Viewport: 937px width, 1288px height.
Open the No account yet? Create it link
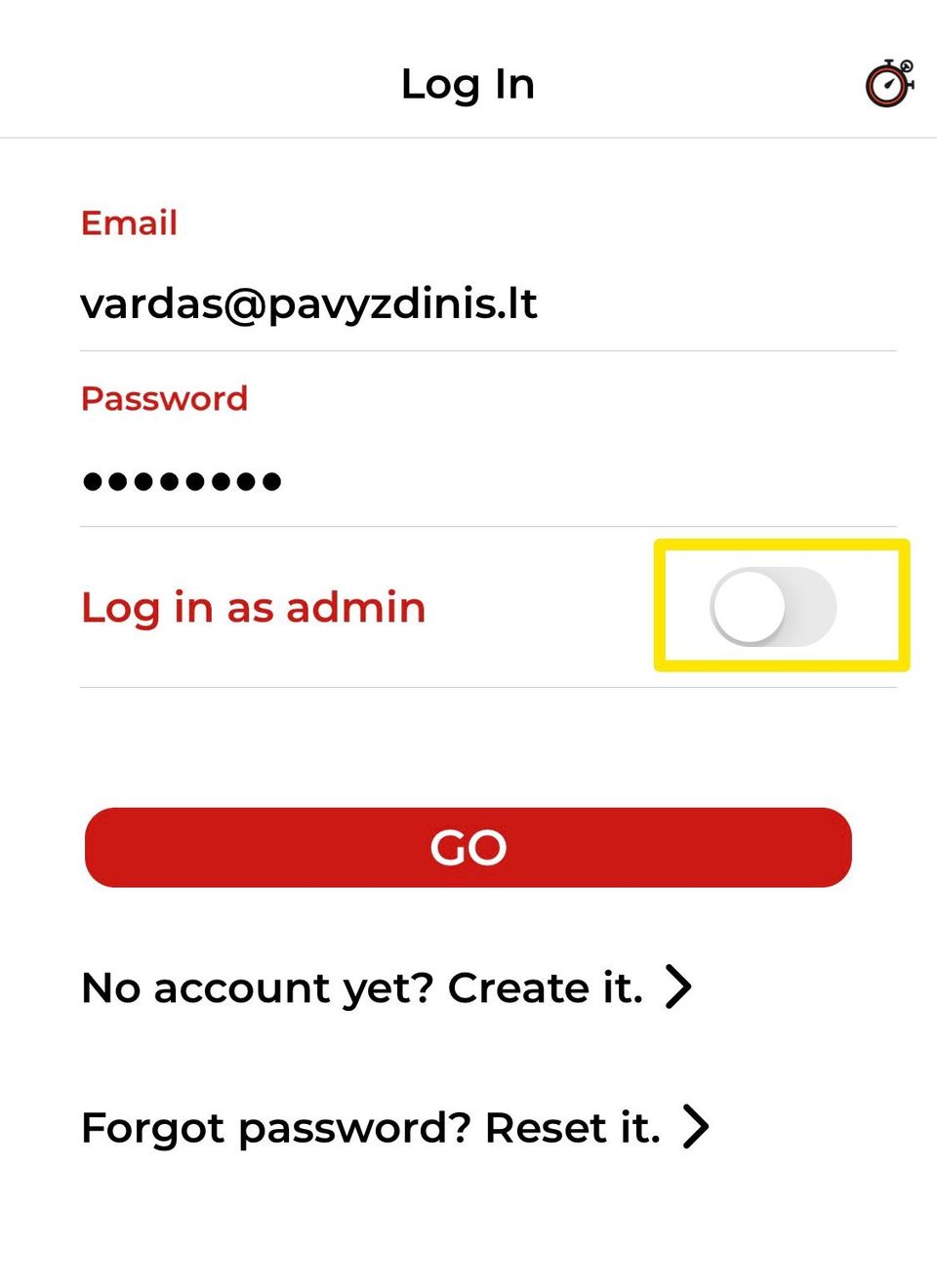point(387,987)
